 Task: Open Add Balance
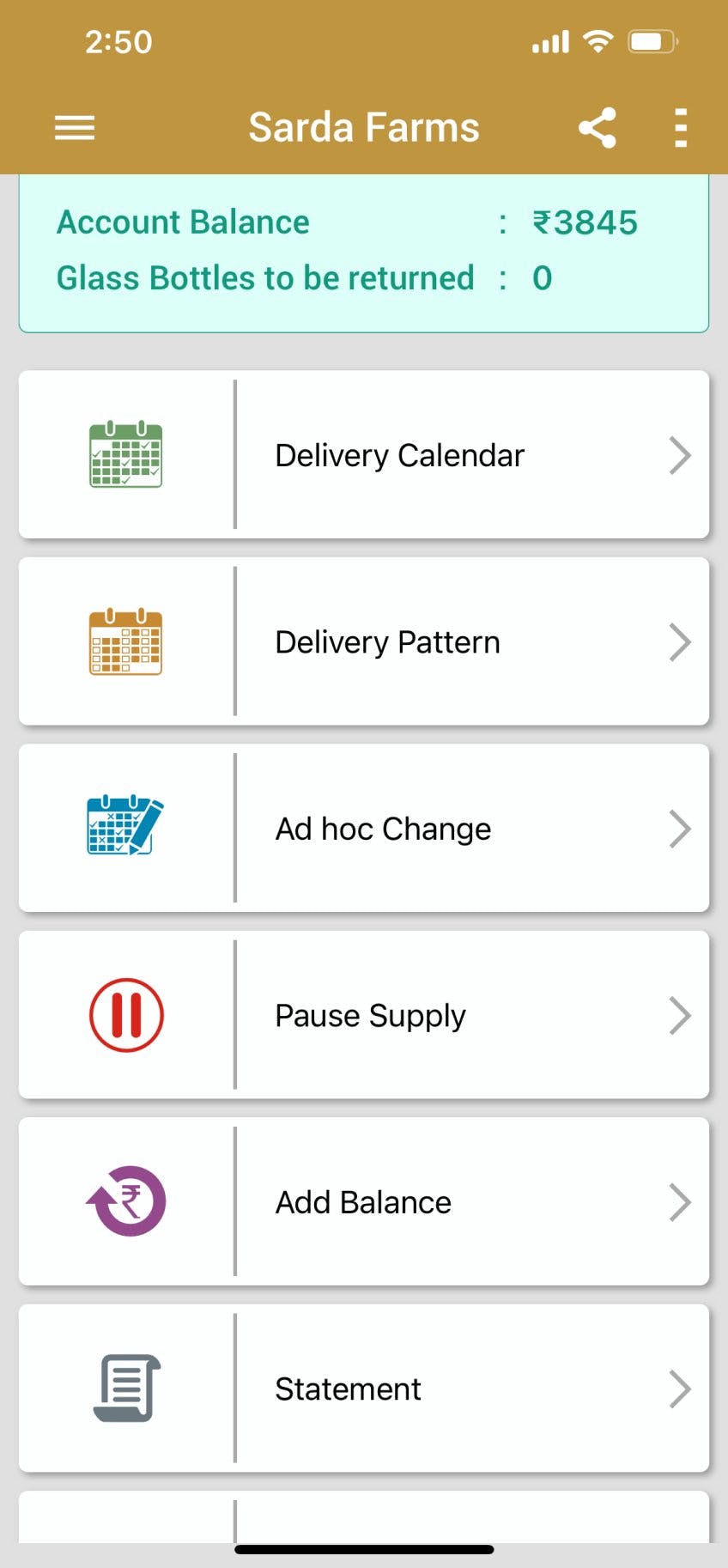pos(361,1201)
